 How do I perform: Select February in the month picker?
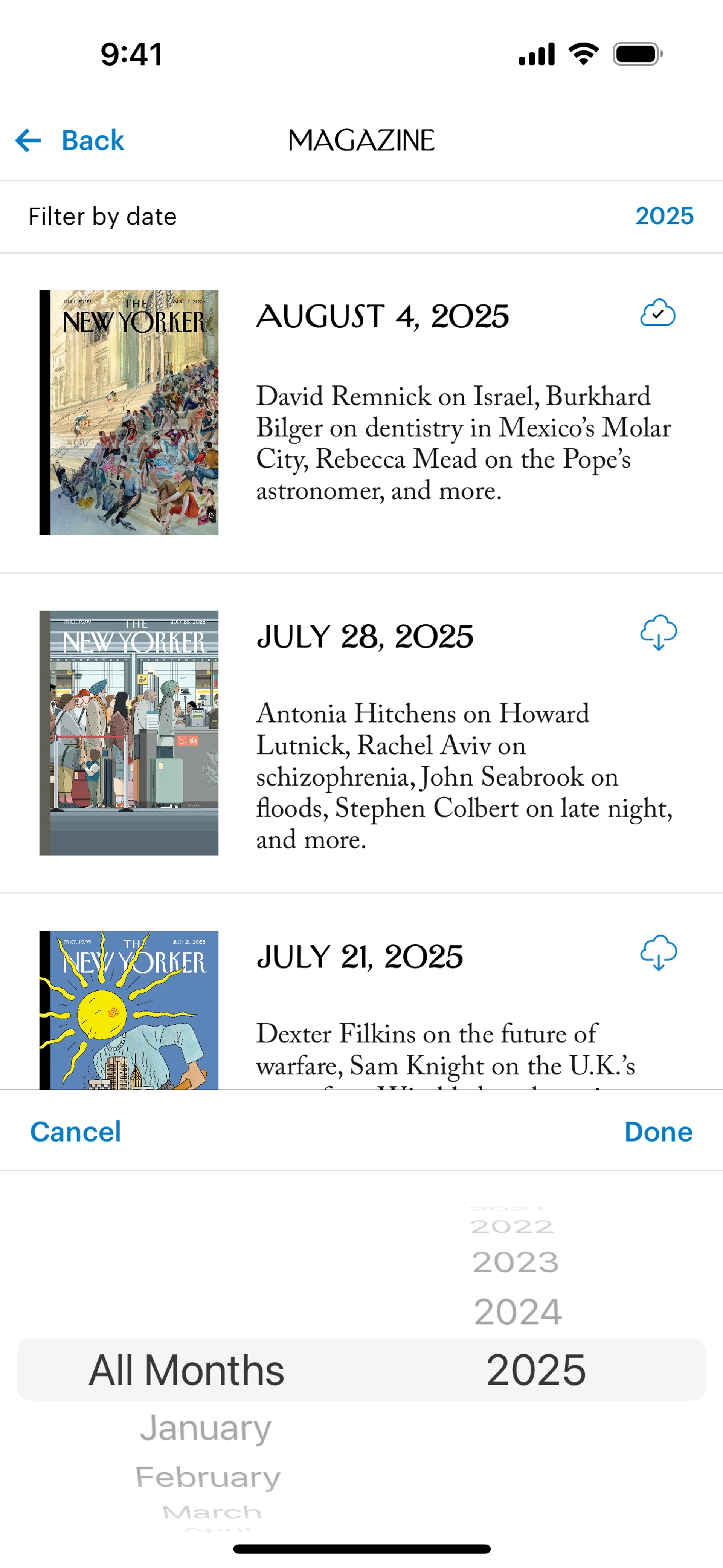(x=207, y=1477)
